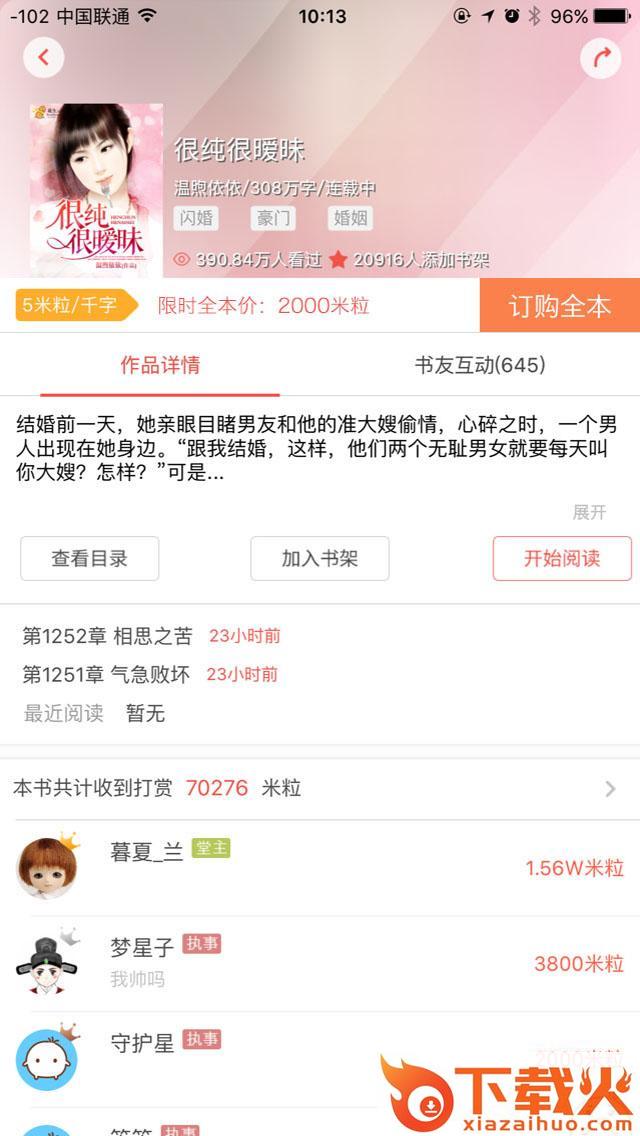Expand the synopsis with 展开
This screenshot has height=1136, width=640.
point(589,512)
